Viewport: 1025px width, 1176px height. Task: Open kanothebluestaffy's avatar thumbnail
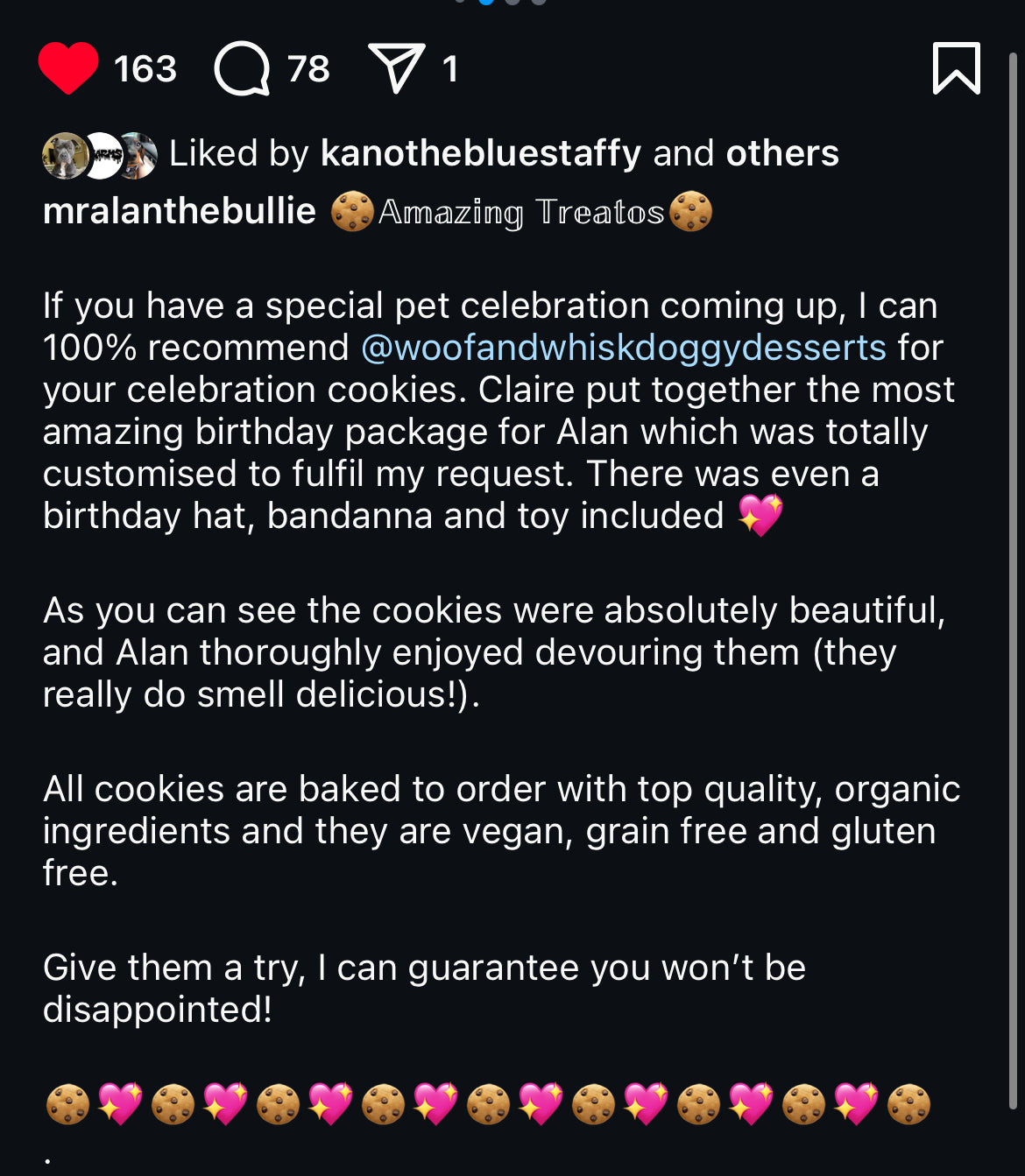tap(63, 153)
